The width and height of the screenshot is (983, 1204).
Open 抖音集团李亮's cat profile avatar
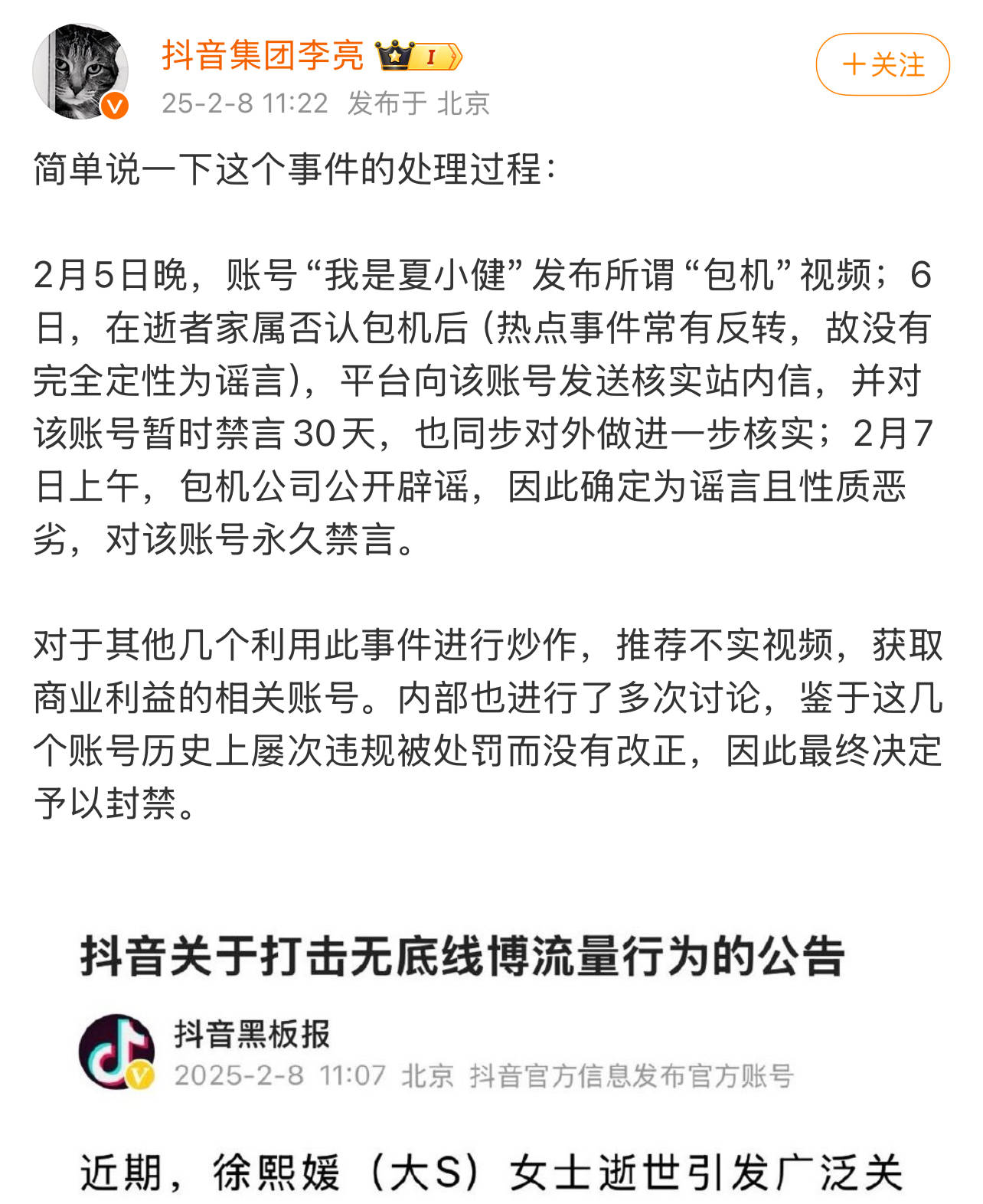(x=80, y=72)
